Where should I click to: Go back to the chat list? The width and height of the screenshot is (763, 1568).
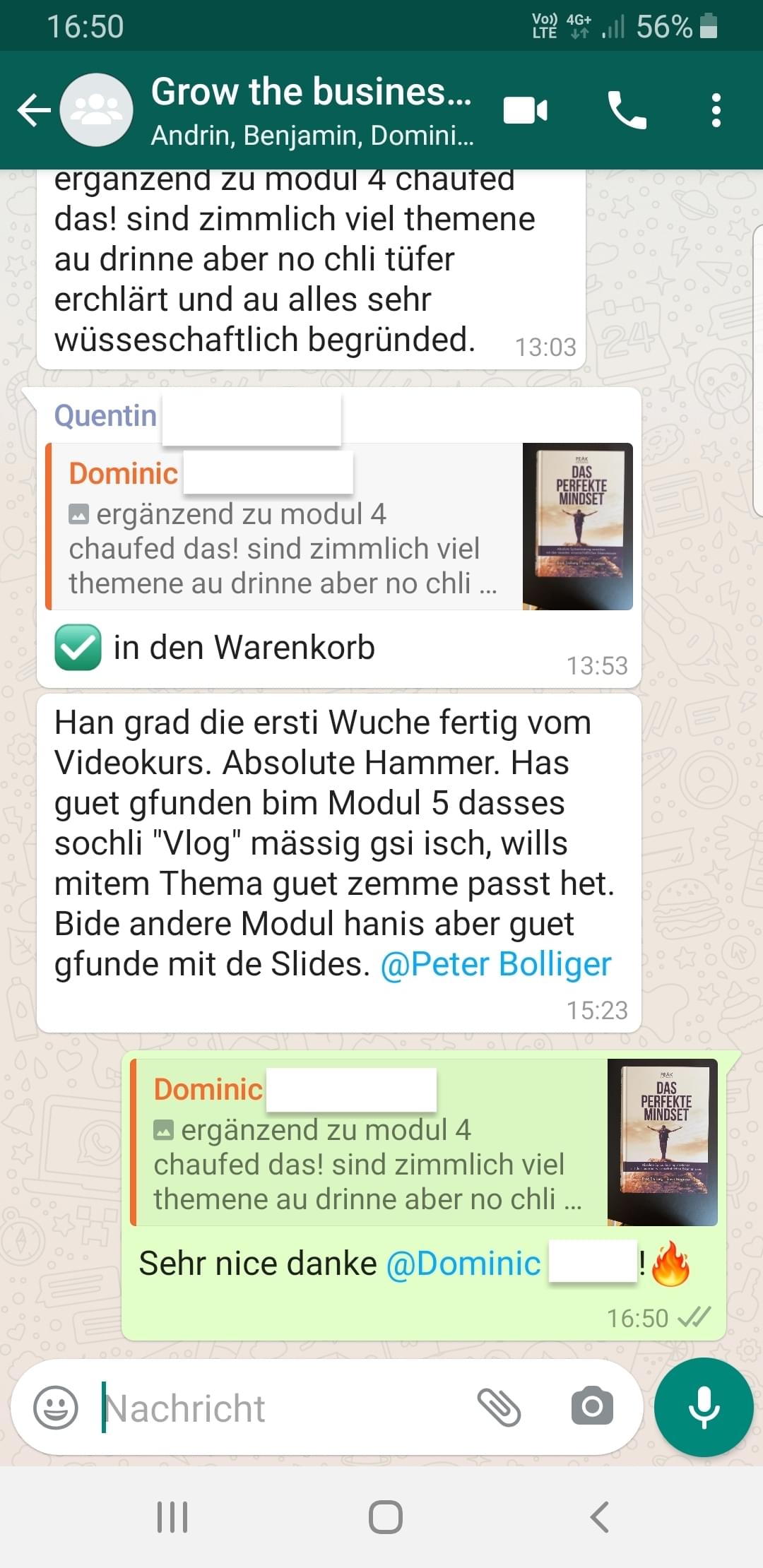point(34,110)
